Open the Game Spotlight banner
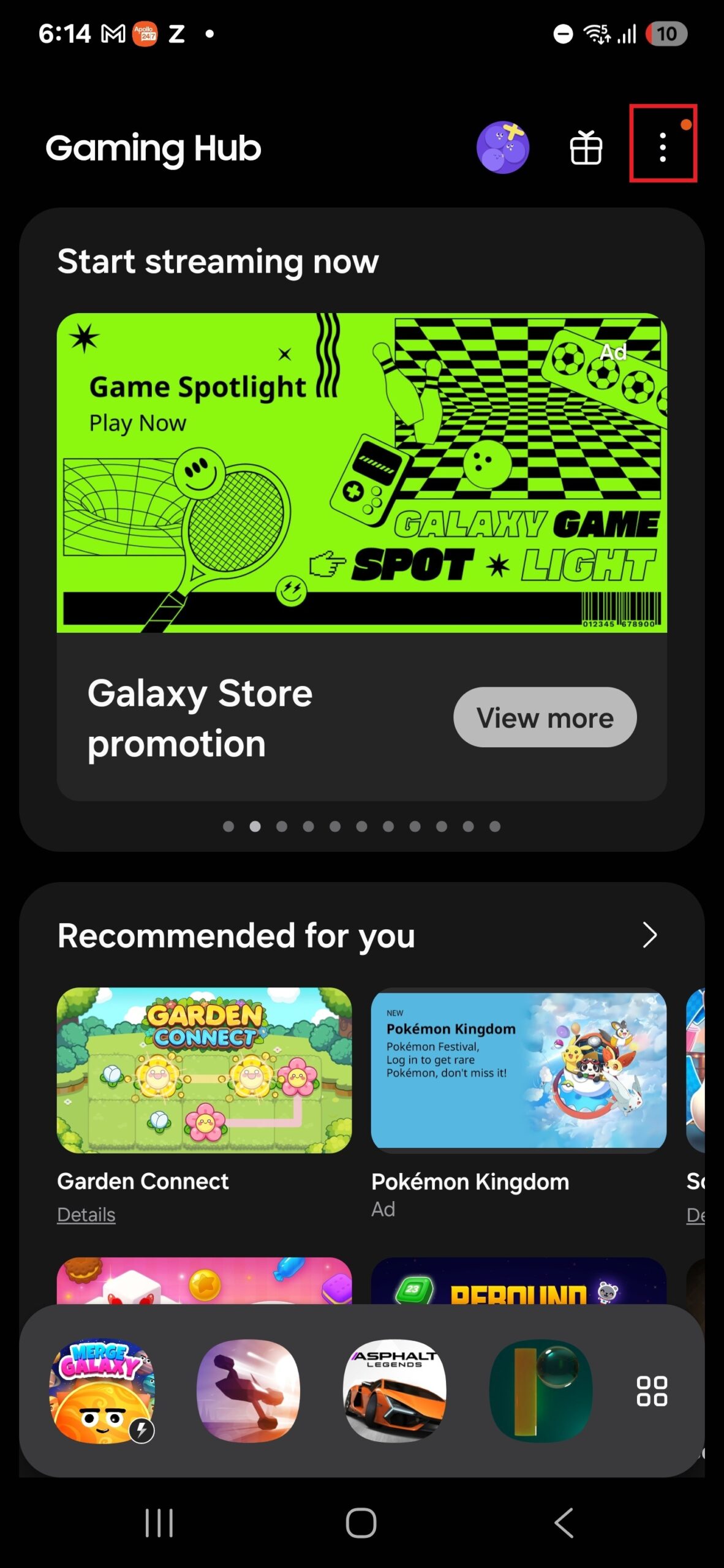 point(361,472)
